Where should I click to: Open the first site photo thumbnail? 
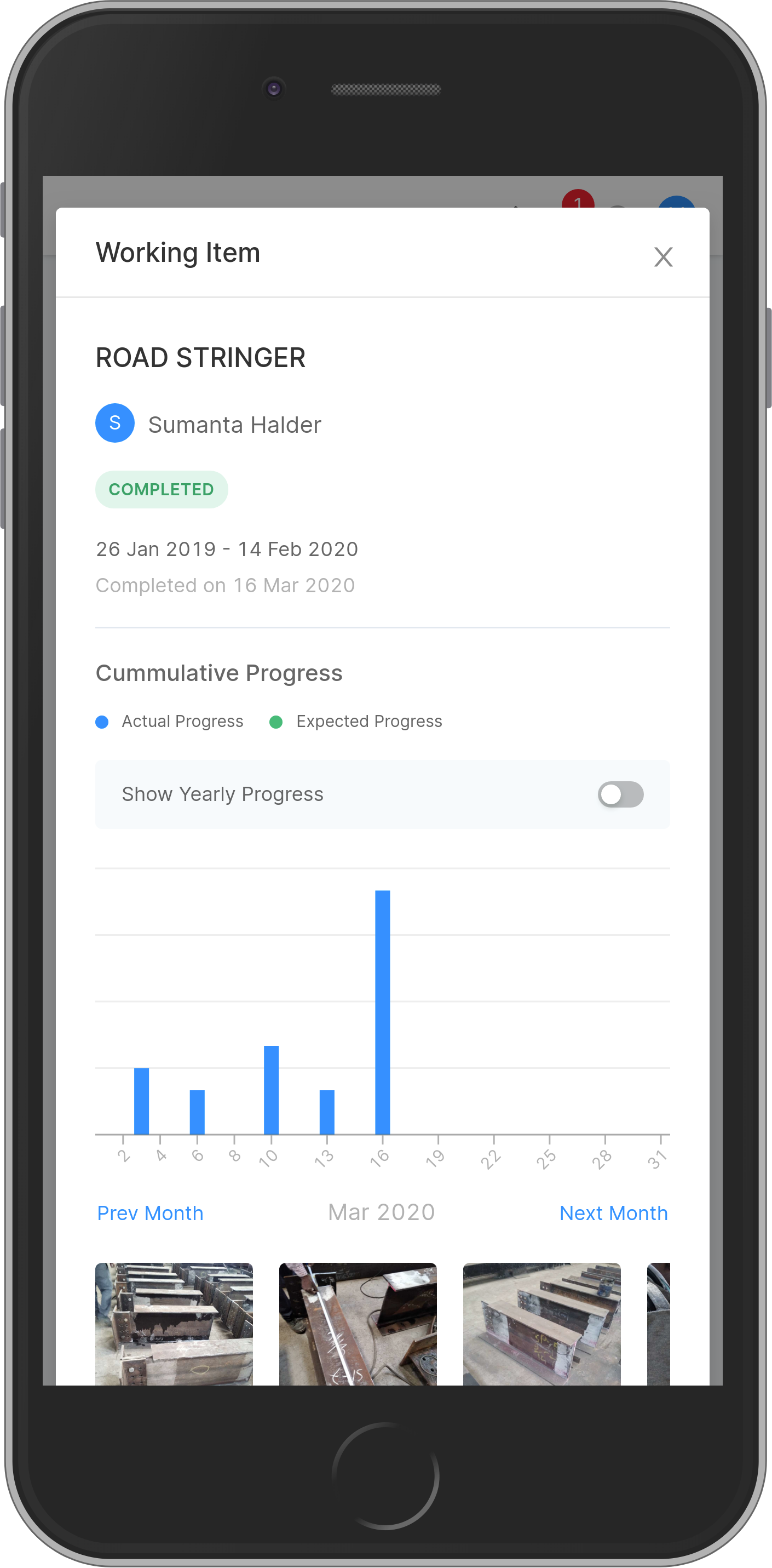(174, 1324)
